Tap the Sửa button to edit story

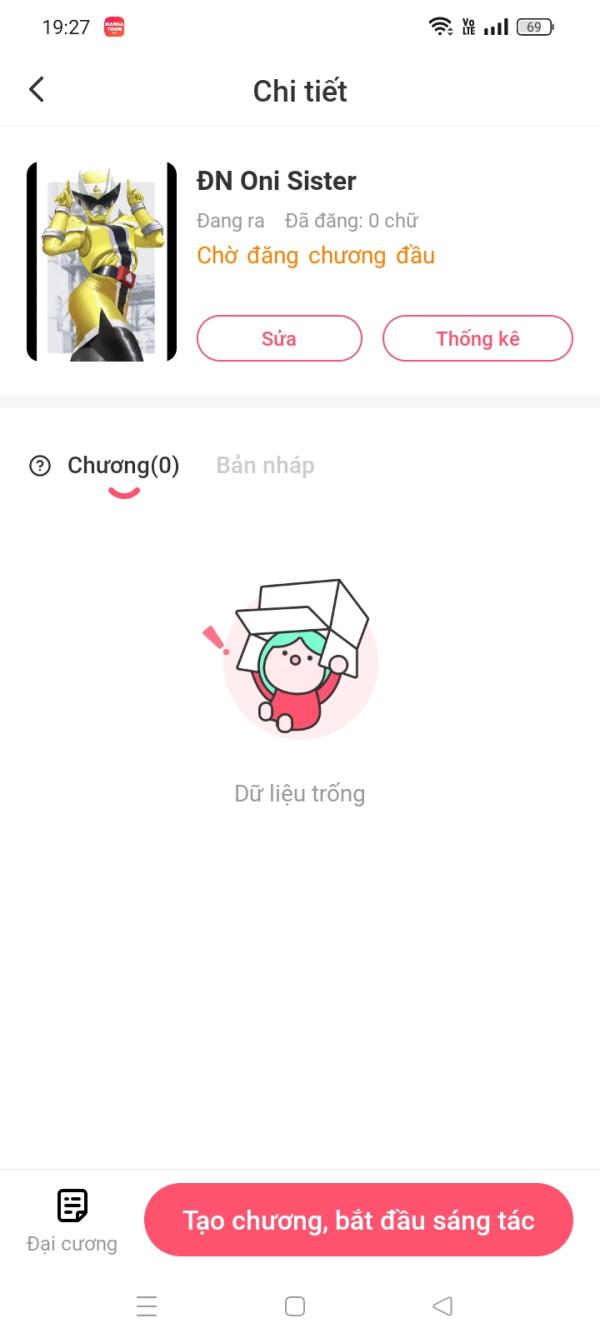click(x=279, y=338)
